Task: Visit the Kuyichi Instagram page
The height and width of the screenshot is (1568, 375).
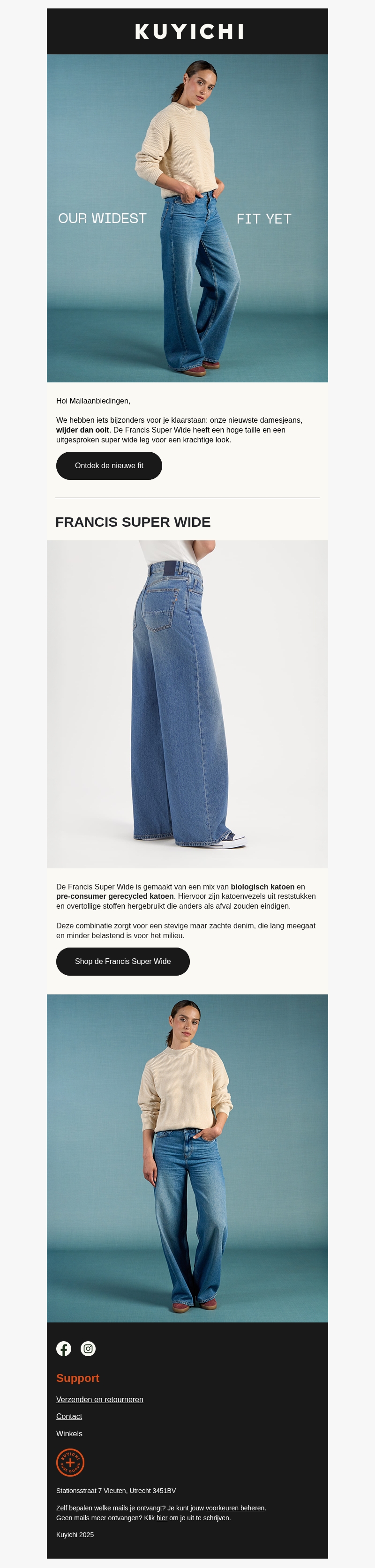Action: tap(88, 1348)
